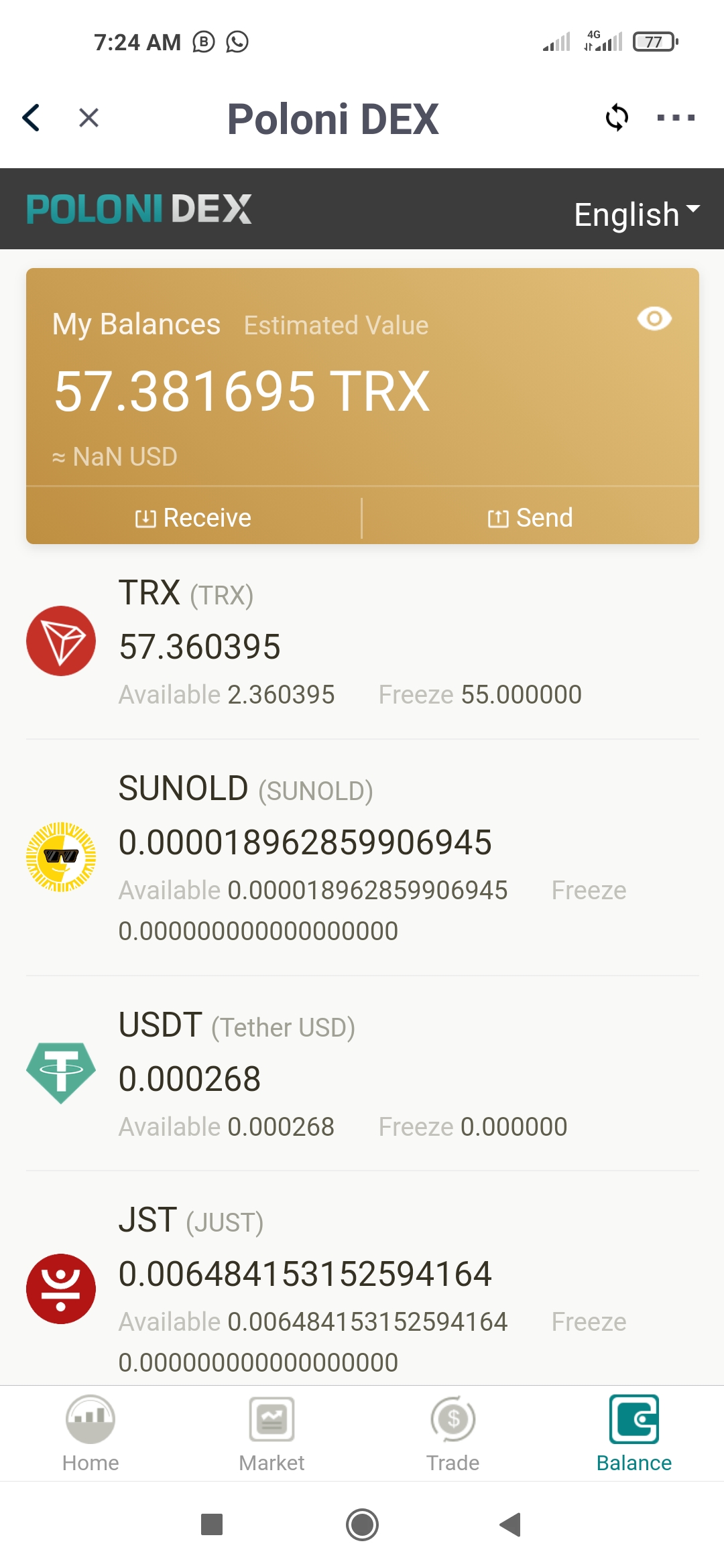Image resolution: width=724 pixels, height=1568 pixels.
Task: Close the Poloni DEX page
Action: [88, 118]
